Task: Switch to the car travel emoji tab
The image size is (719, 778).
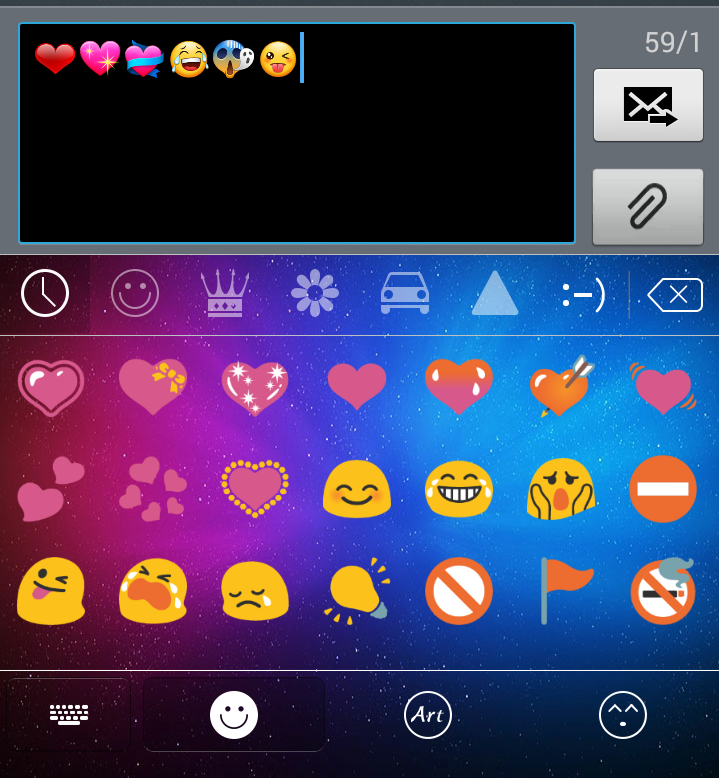Action: [405, 294]
